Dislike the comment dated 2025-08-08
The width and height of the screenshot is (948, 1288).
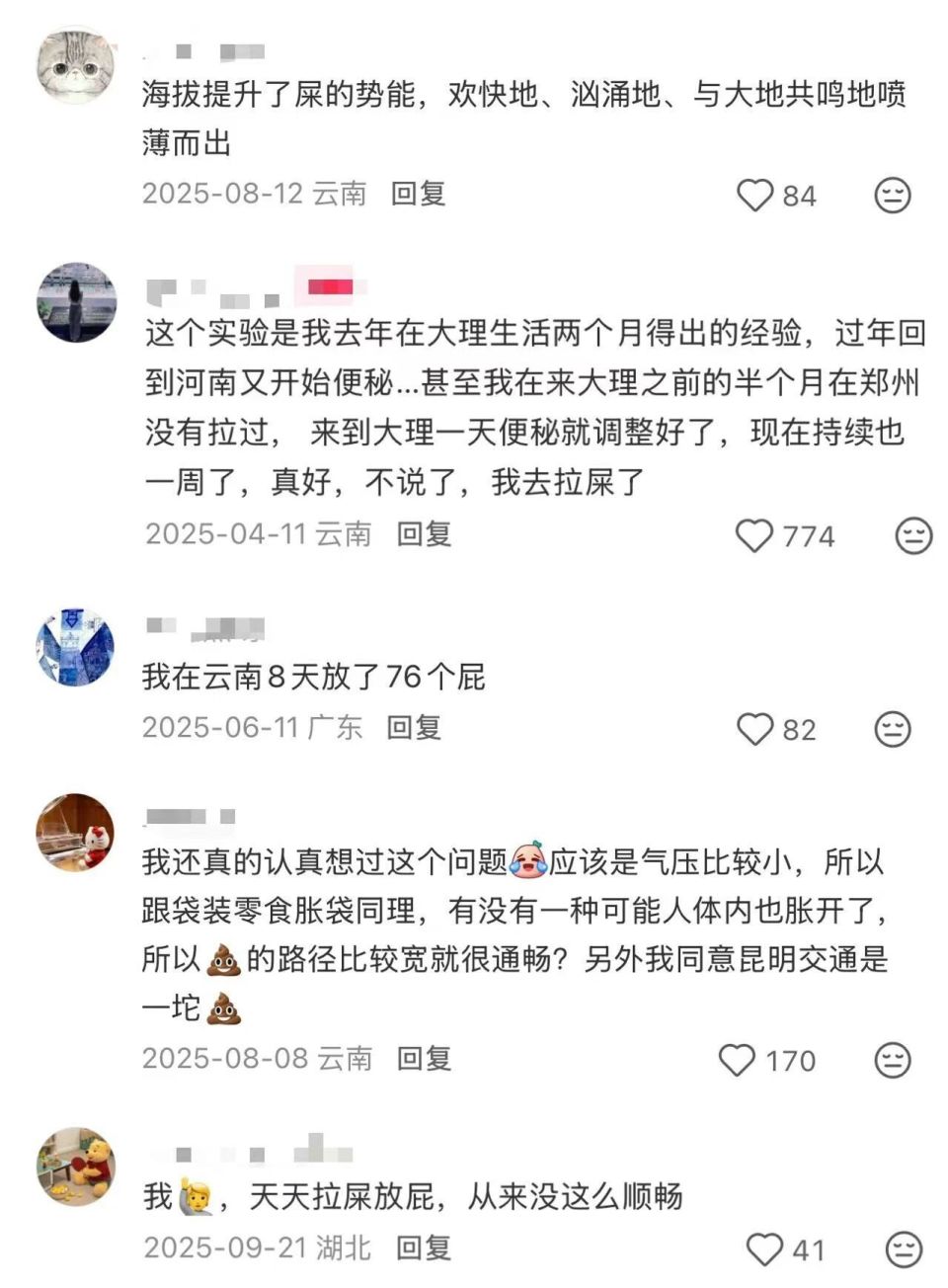[x=893, y=1060]
